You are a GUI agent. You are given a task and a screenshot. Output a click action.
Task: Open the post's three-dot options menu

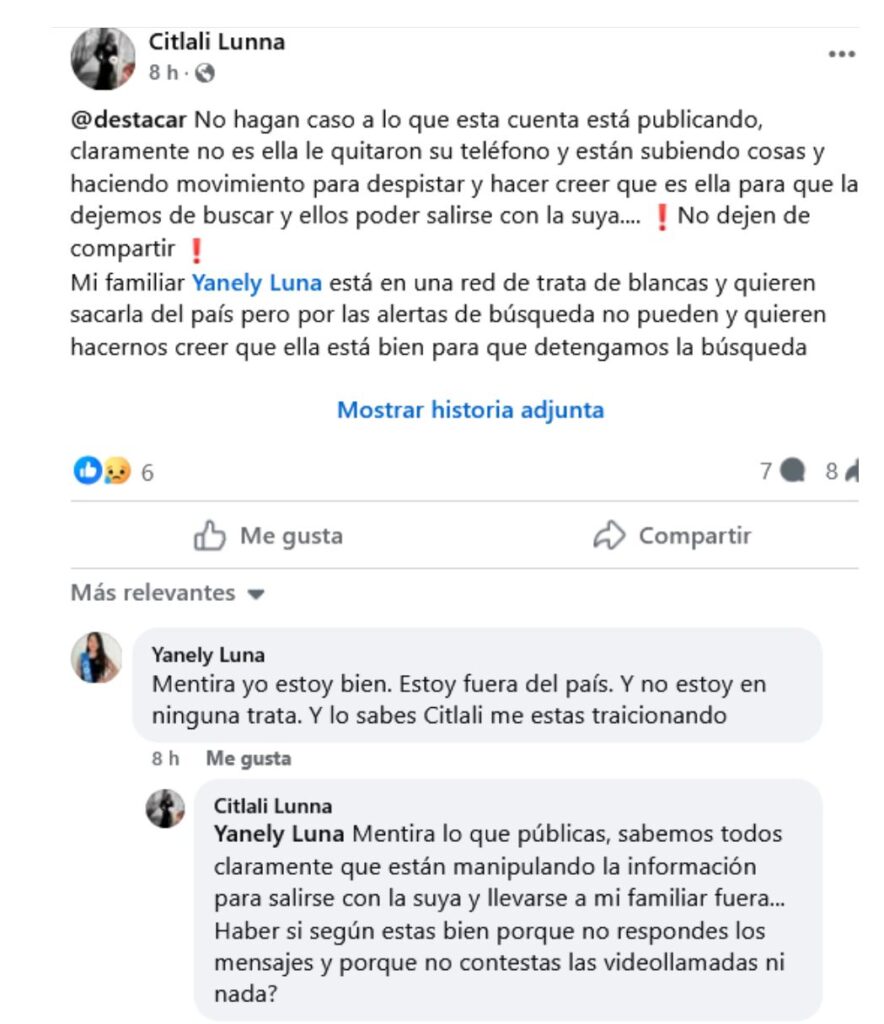[841, 54]
